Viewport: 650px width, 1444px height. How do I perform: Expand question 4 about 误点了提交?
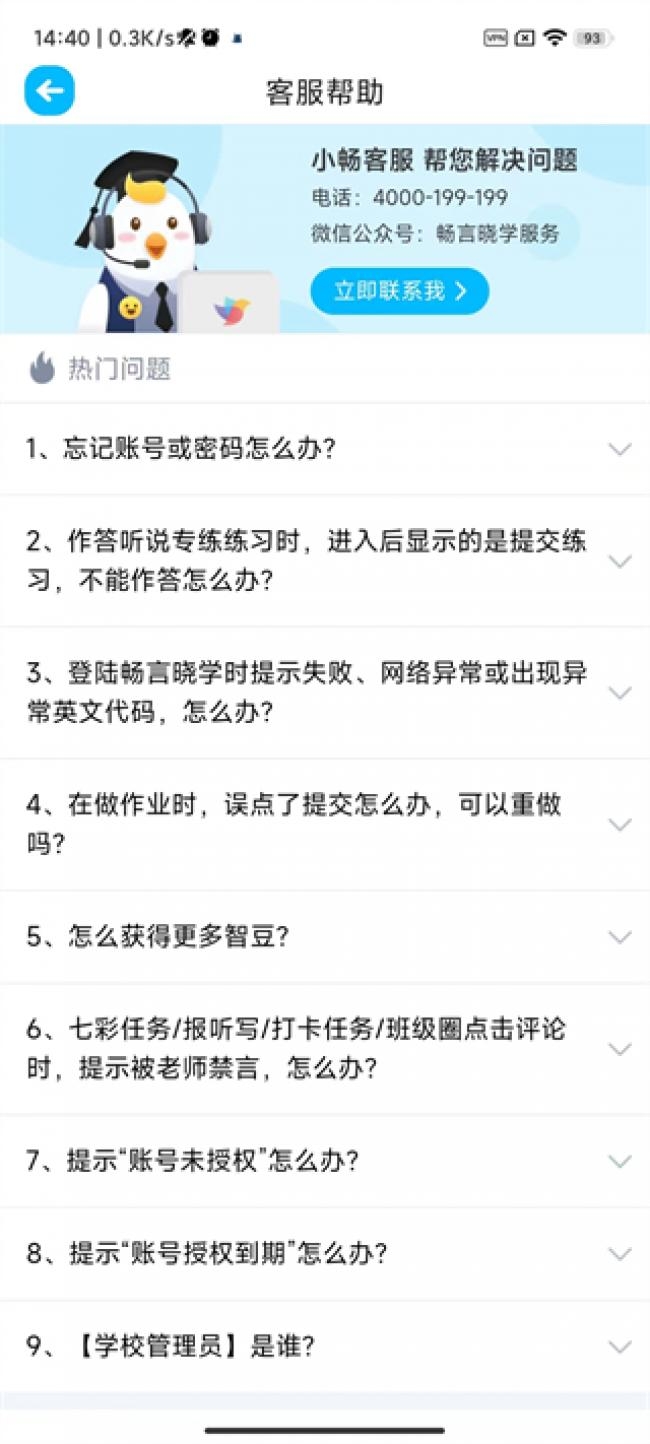tap(324, 824)
